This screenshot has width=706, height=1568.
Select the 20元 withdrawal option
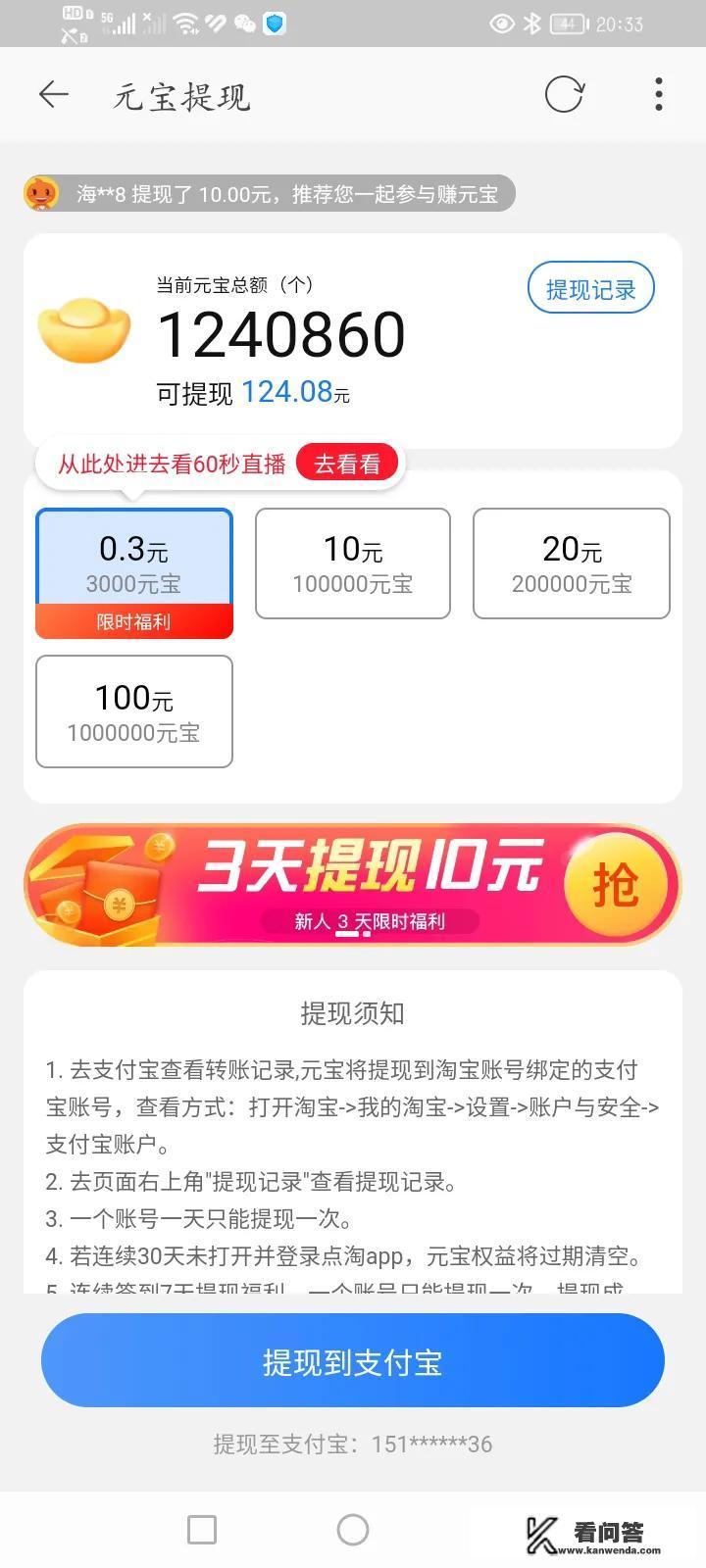[x=571, y=563]
